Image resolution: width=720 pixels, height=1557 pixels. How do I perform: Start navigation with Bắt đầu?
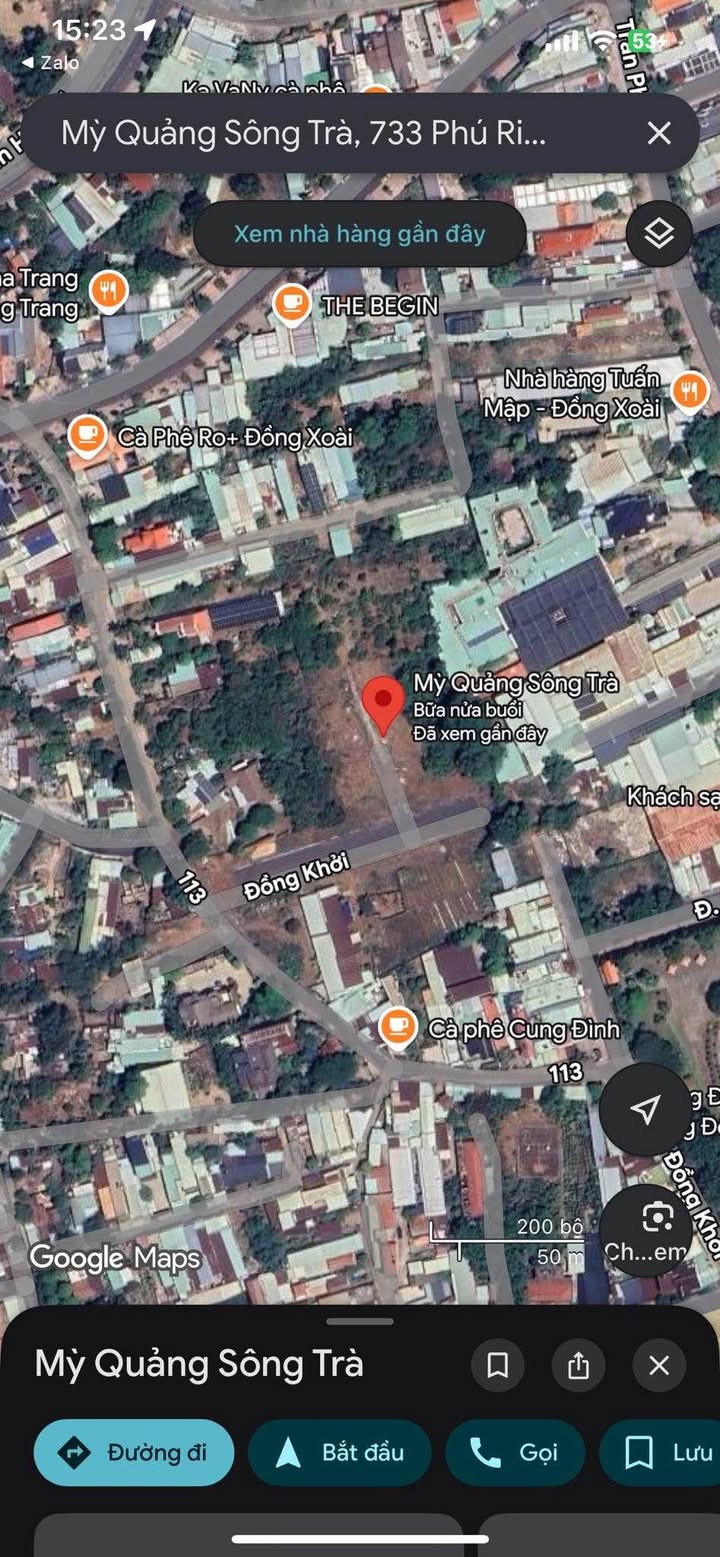click(339, 1453)
